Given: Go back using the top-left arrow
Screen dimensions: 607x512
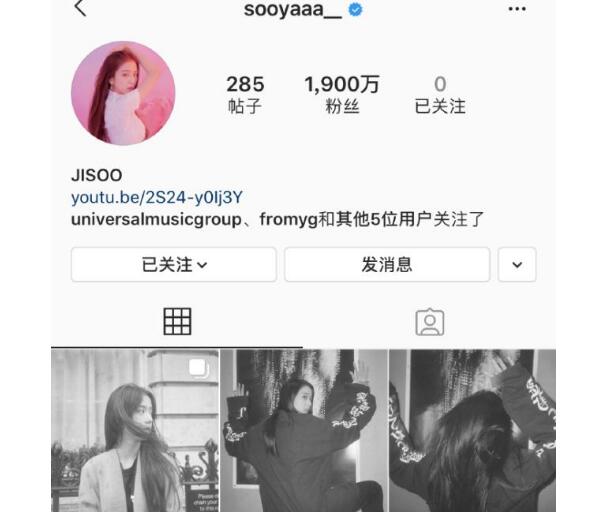Looking at the screenshot, I should 80,9.
